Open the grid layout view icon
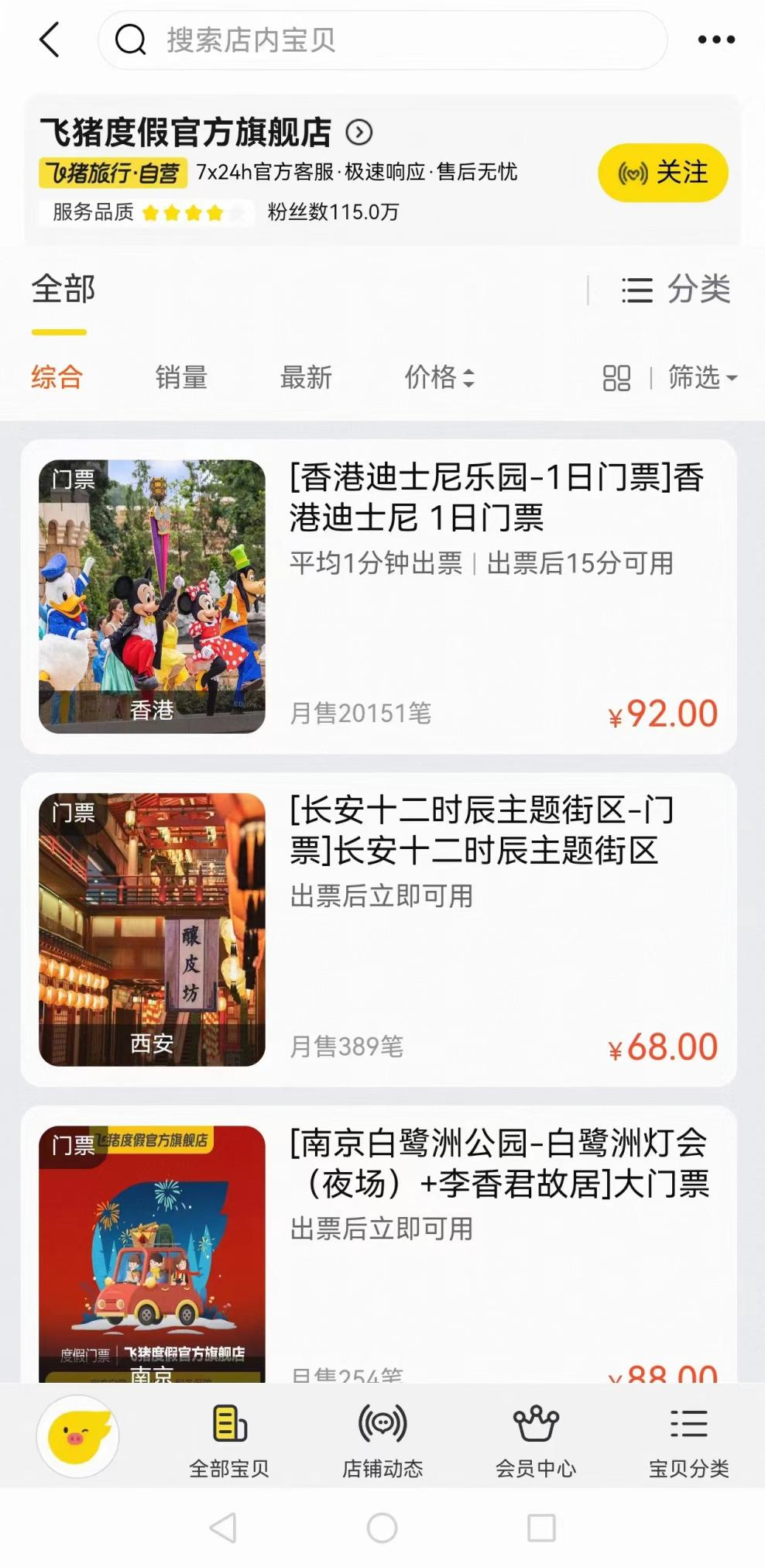Image resolution: width=765 pixels, height=1568 pixels. (x=616, y=378)
